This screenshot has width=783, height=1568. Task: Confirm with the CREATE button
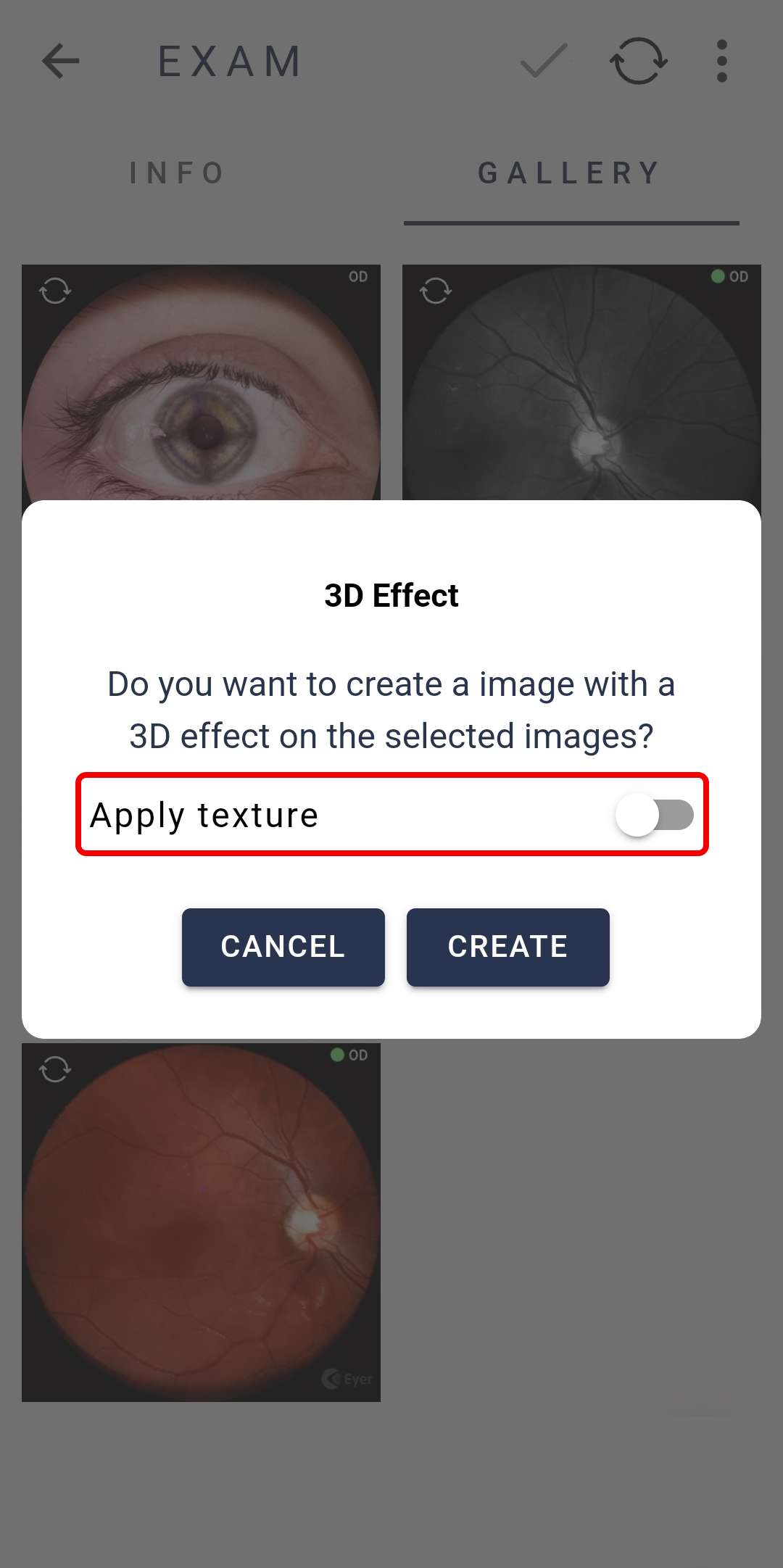pyautogui.click(x=508, y=947)
